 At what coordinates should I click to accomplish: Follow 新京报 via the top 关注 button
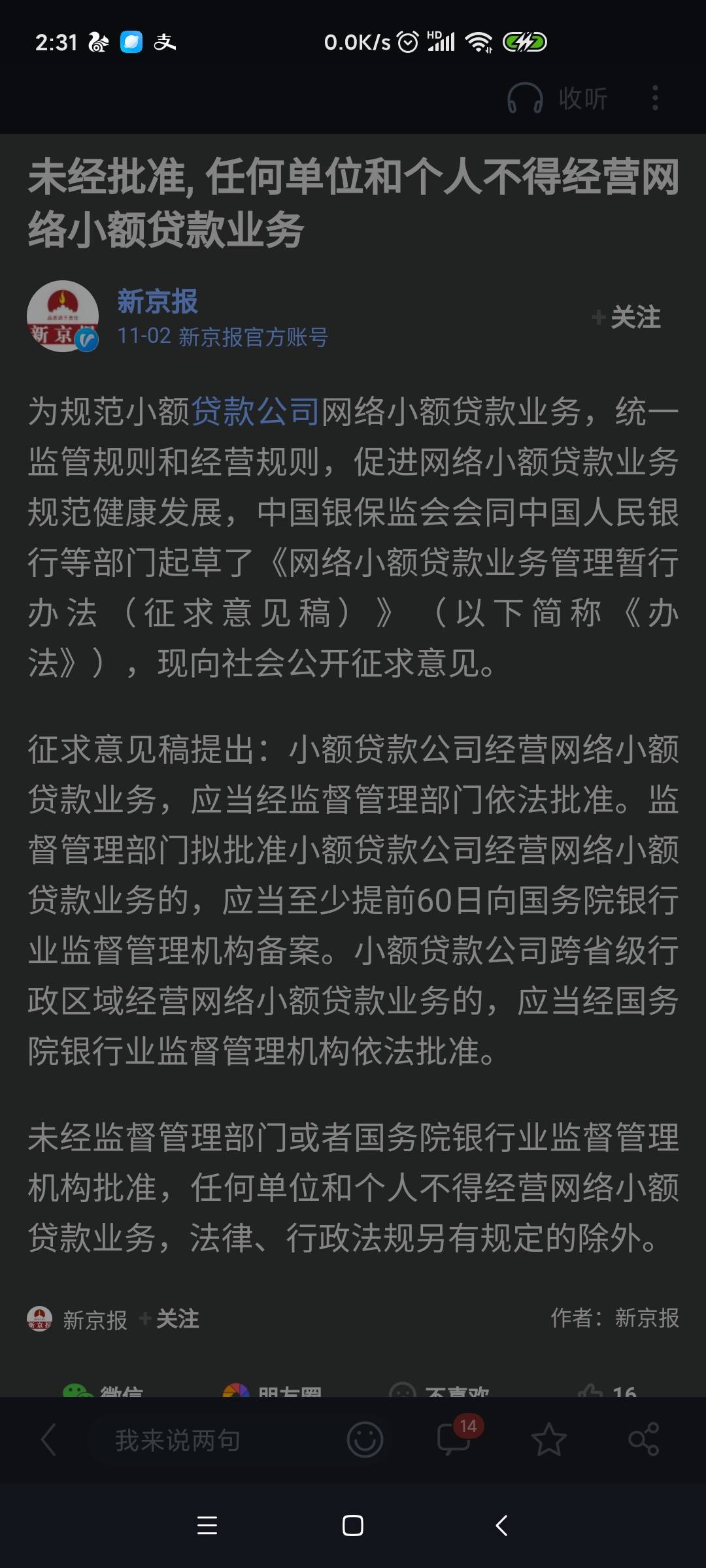pos(626,318)
